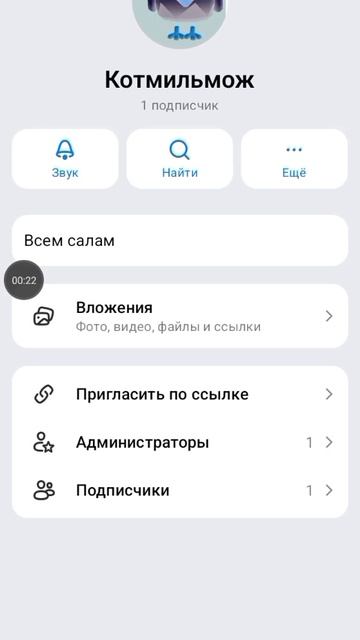Select Пригласить по ссылке
The width and height of the screenshot is (360, 640).
click(180, 394)
